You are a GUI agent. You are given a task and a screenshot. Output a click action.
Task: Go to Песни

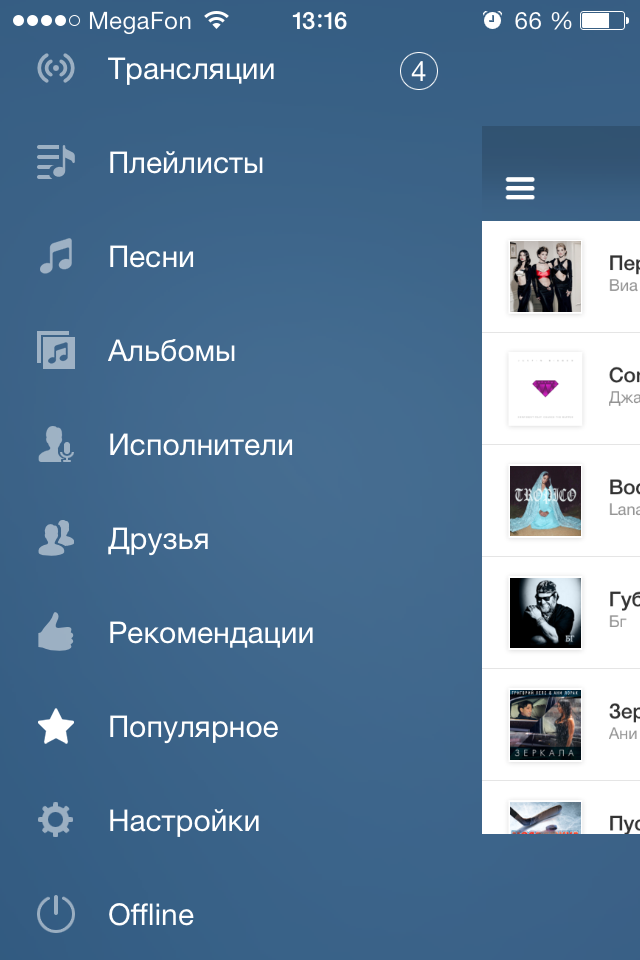pos(150,257)
